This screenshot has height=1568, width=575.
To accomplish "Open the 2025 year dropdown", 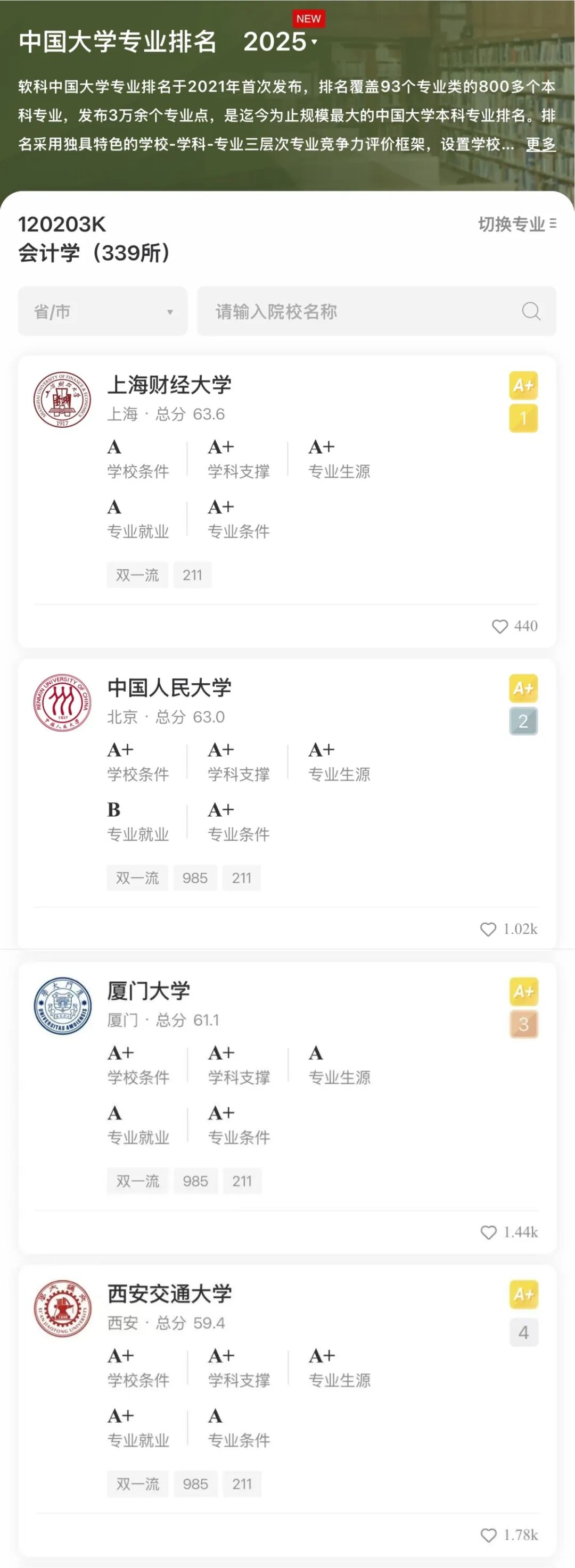I will [280, 42].
